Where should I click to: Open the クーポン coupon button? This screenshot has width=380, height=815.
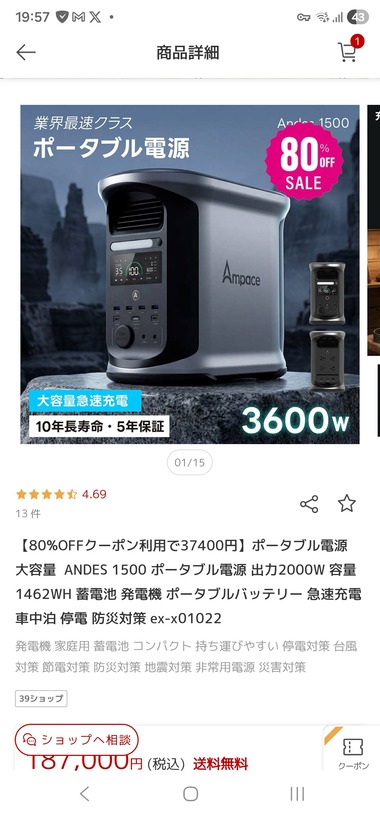[x=353, y=753]
